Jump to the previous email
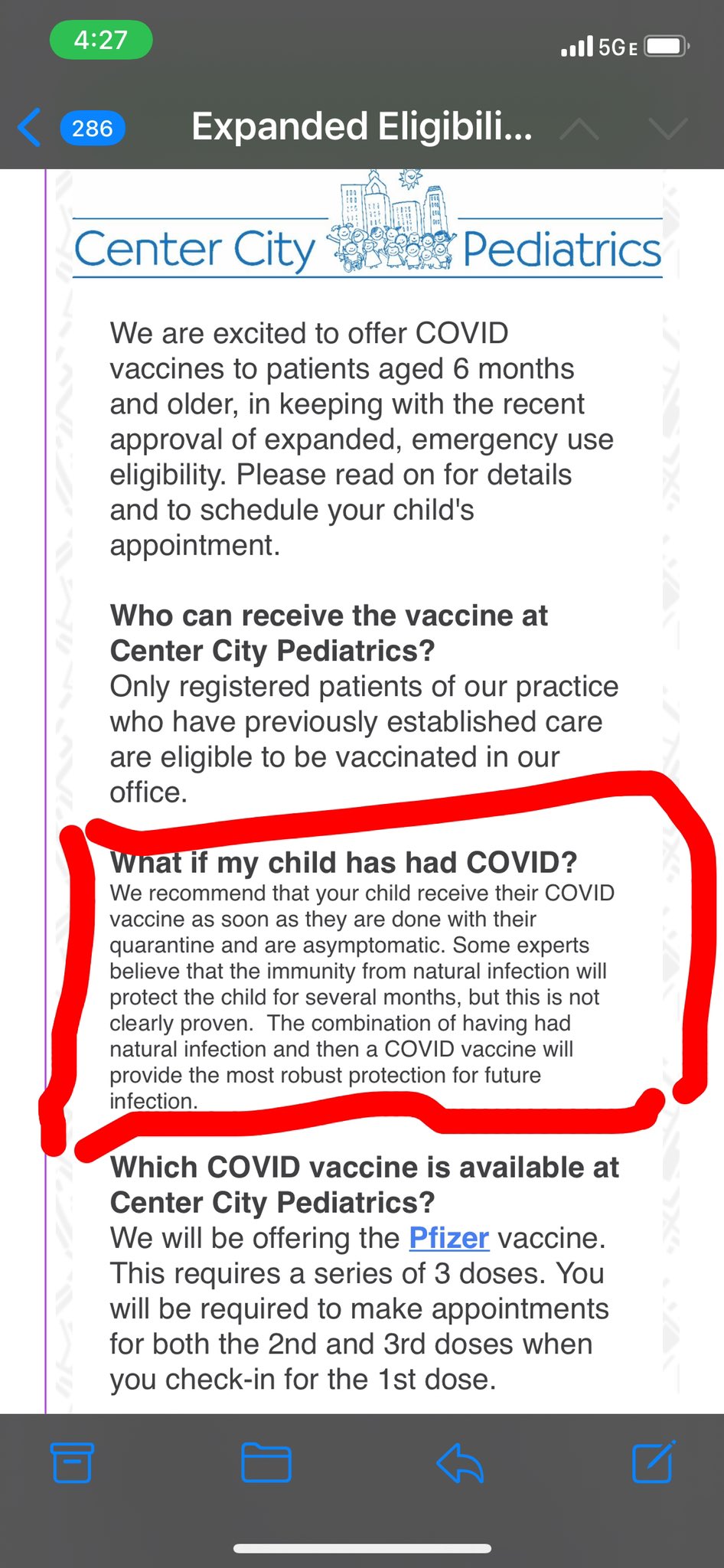 pyautogui.click(x=579, y=128)
